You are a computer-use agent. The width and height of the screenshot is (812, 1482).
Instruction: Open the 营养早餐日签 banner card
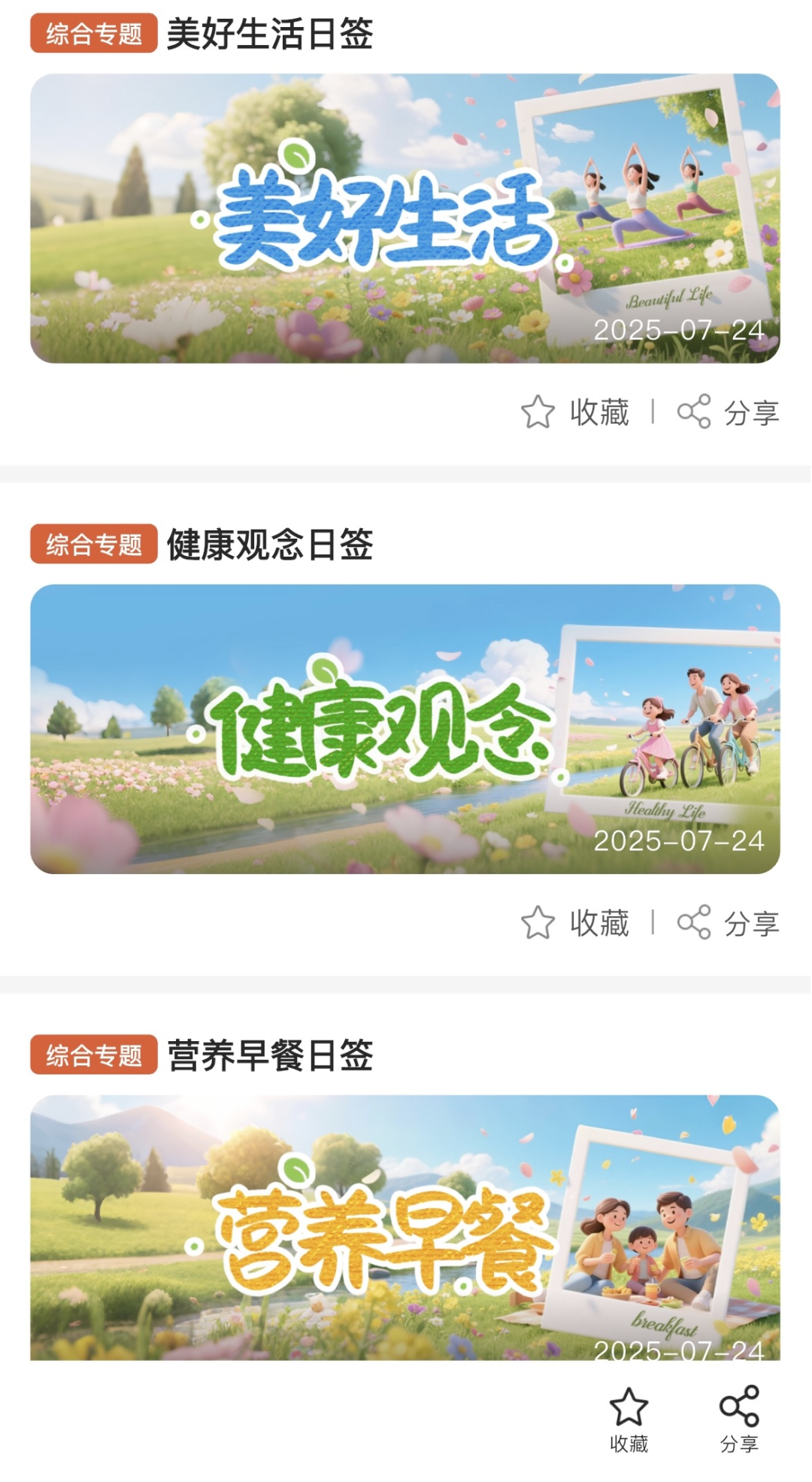[404, 1226]
